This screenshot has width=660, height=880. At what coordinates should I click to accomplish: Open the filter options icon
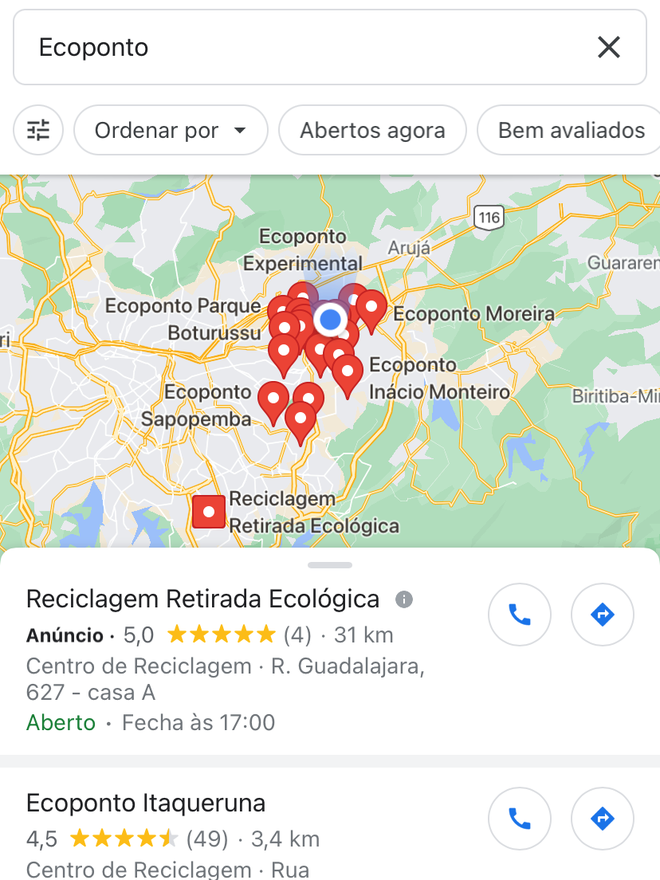[x=38, y=130]
